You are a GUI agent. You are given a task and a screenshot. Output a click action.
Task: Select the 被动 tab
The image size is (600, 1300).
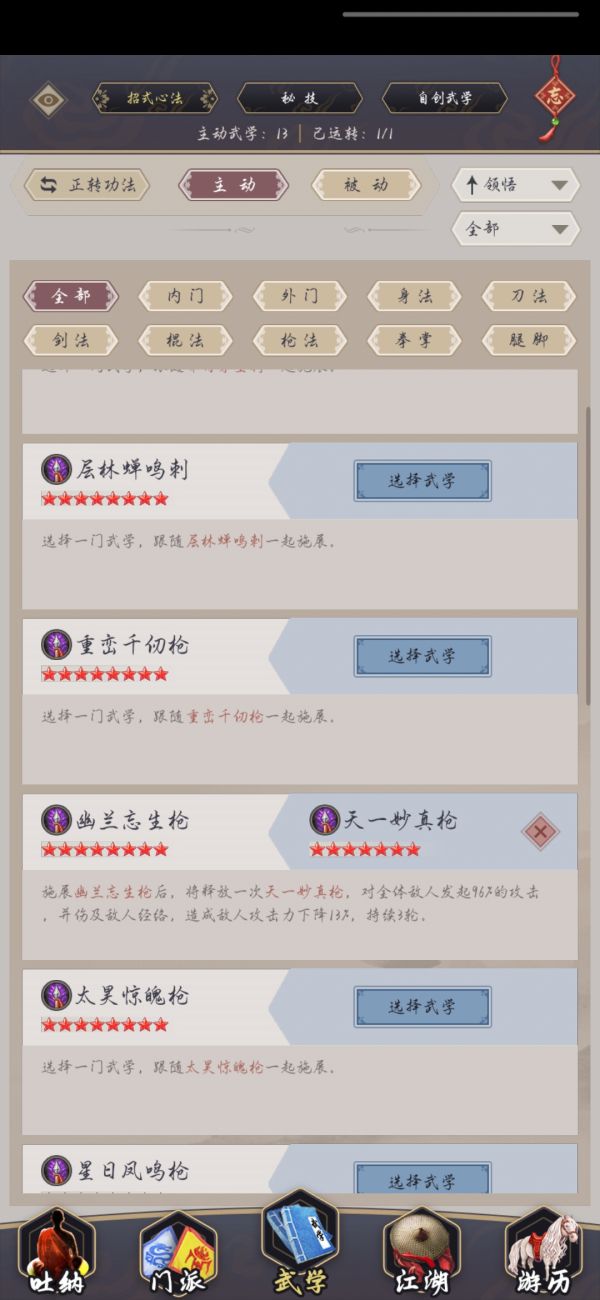pyautogui.click(x=365, y=185)
